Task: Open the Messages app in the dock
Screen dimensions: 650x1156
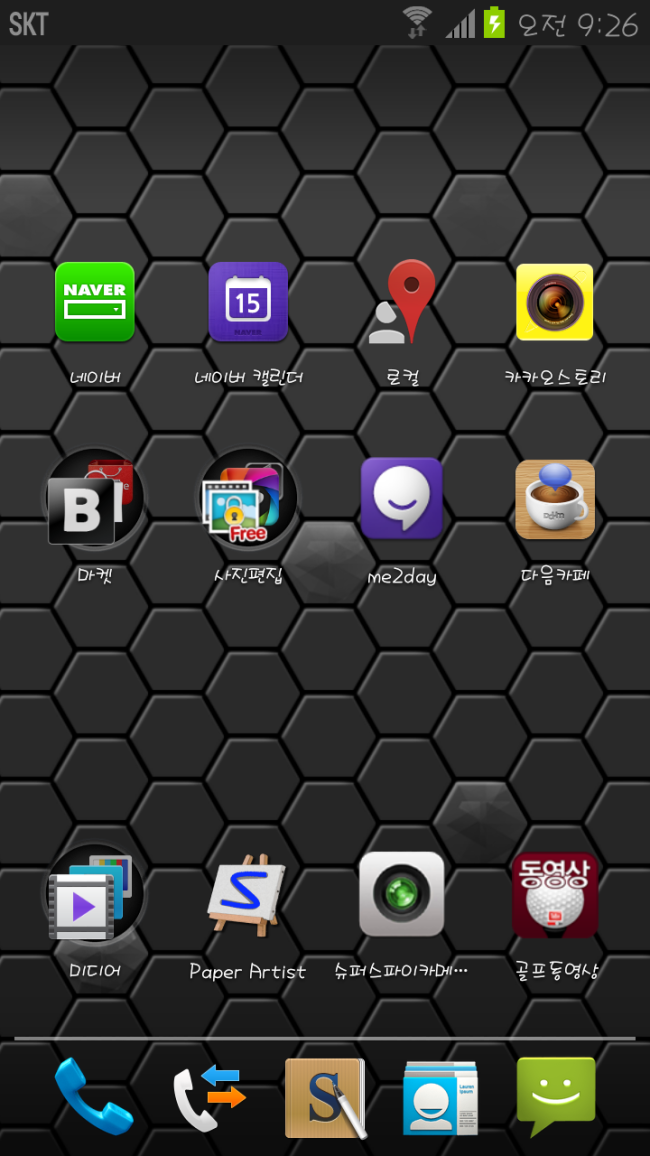Action: pyautogui.click(x=556, y=1095)
